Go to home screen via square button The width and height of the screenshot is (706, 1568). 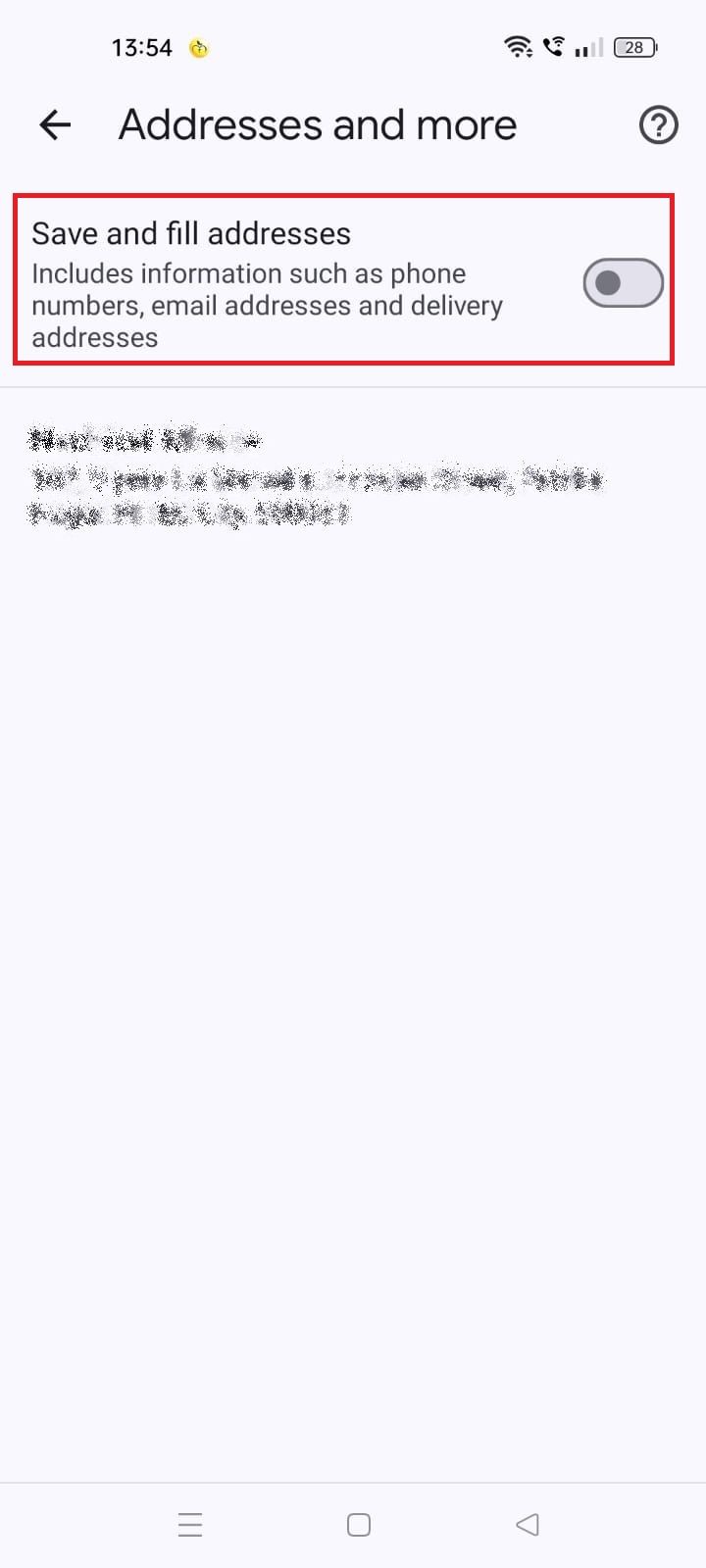[359, 1525]
